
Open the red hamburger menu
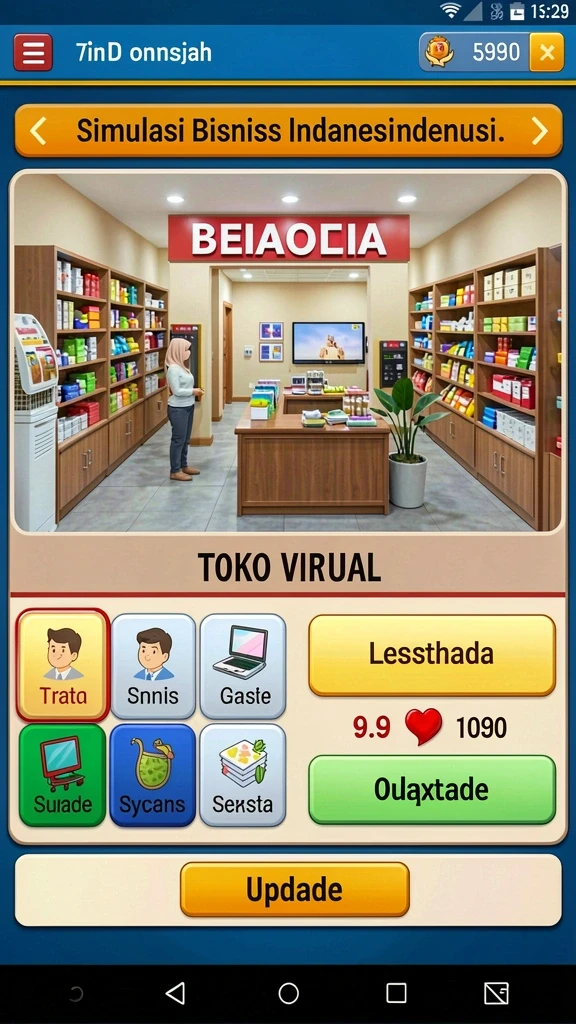(33, 52)
